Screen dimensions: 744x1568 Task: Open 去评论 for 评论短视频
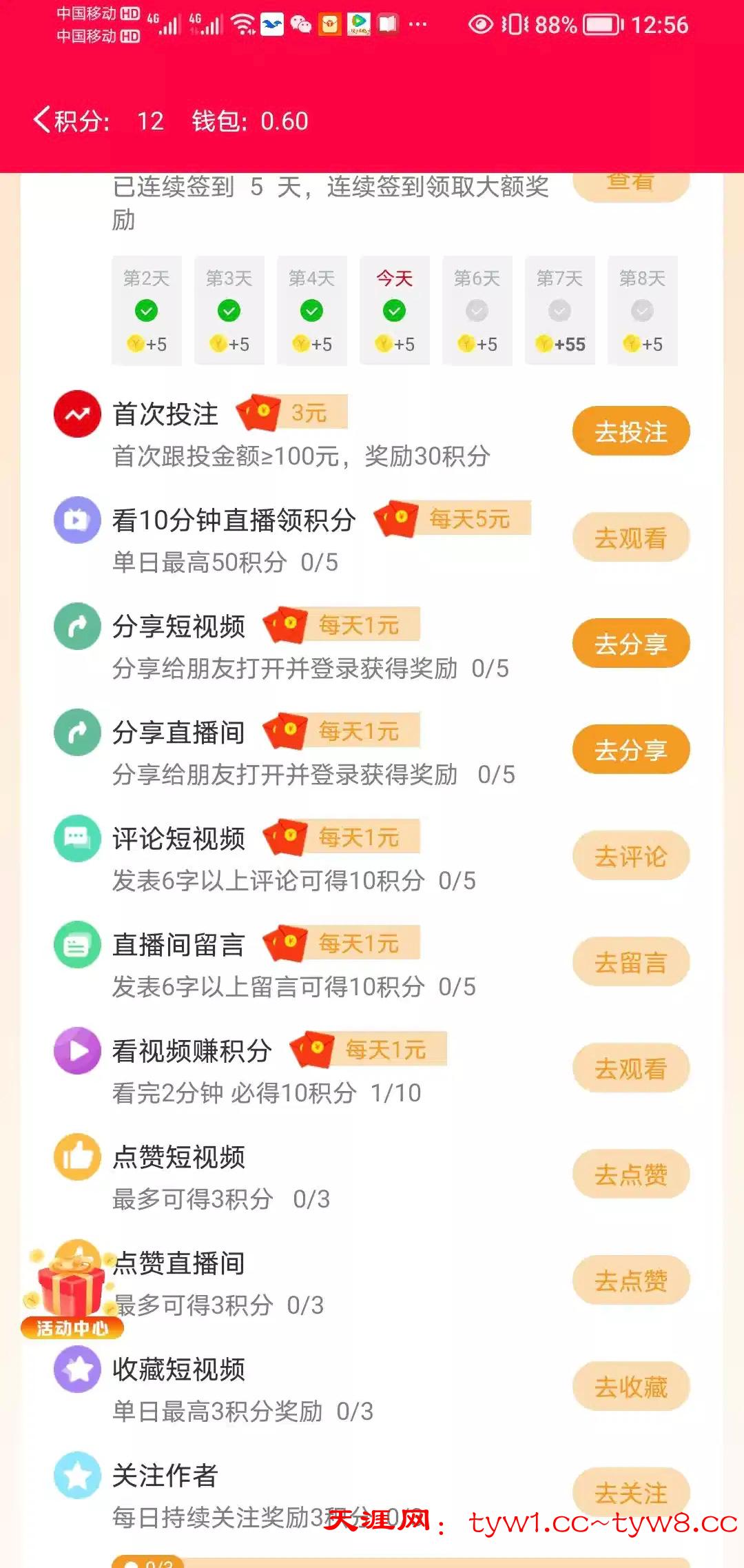[x=630, y=856]
